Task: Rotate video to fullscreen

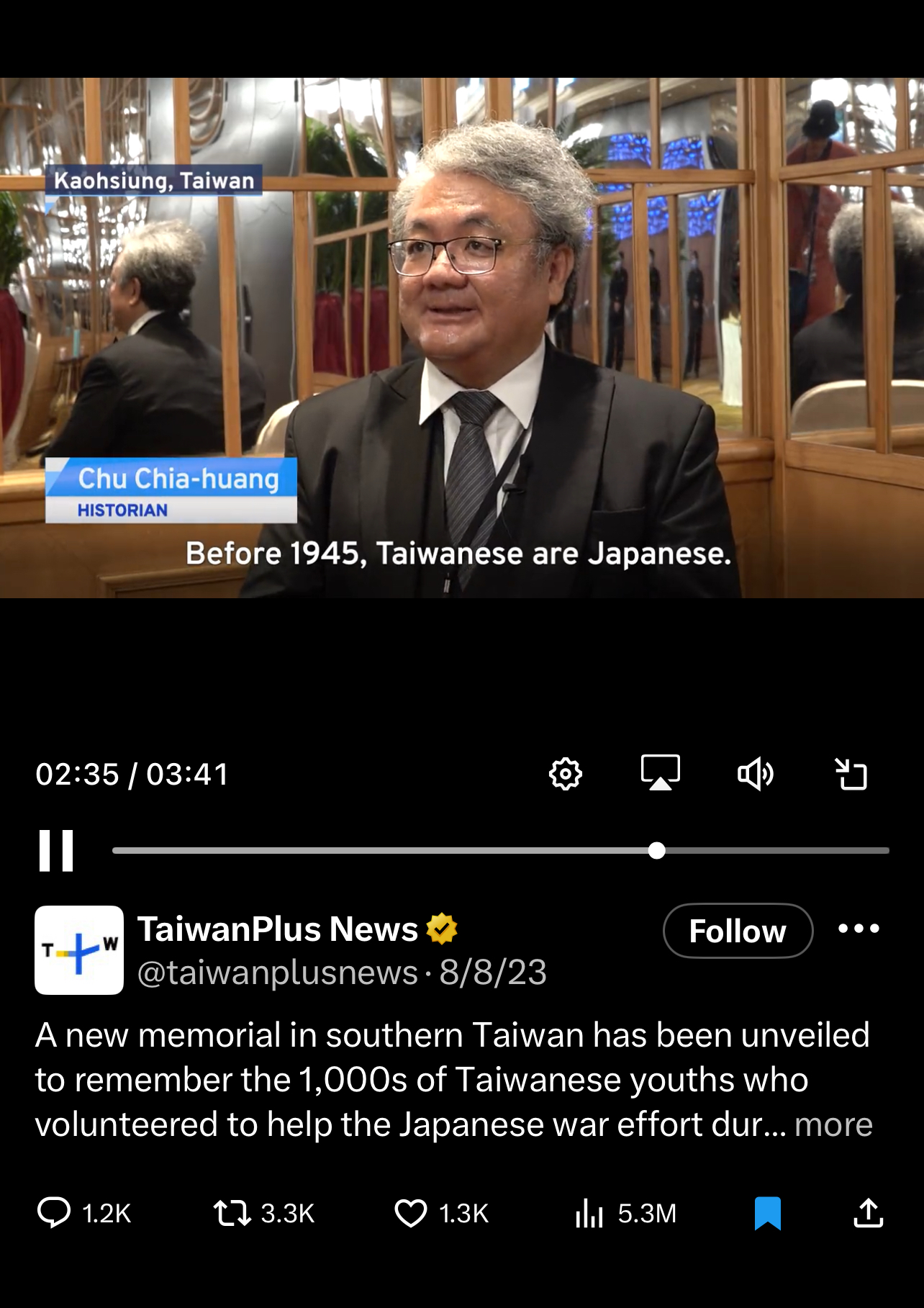Action: 851,774
